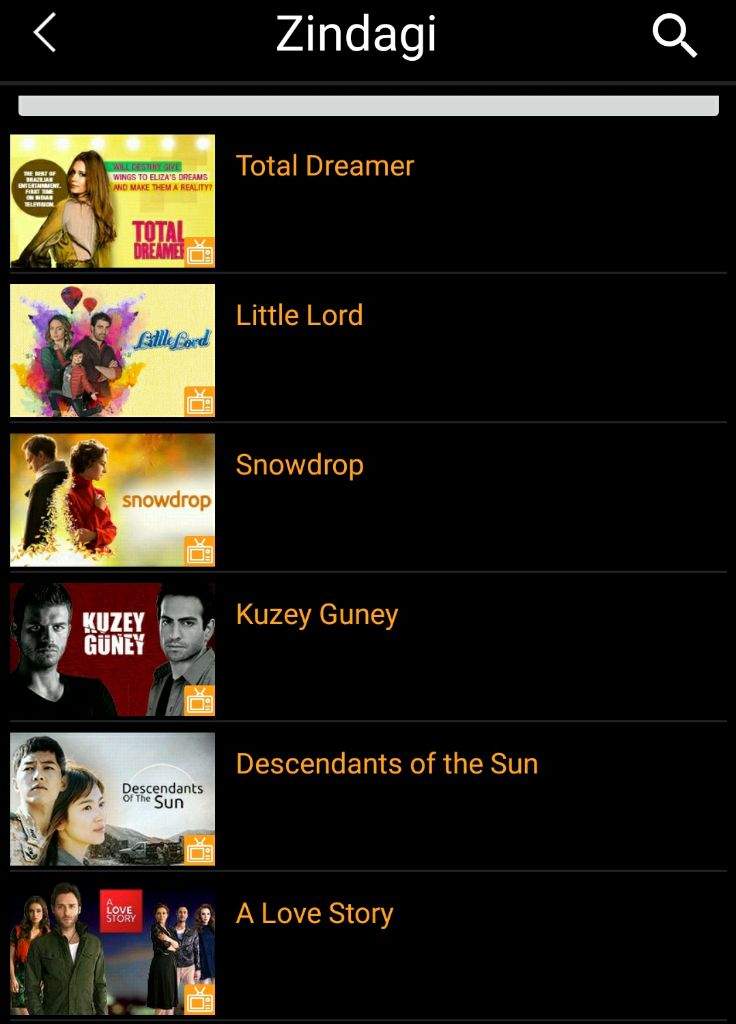Open Snowdrop from the list
Viewport: 736px width, 1024px height.
coord(299,465)
